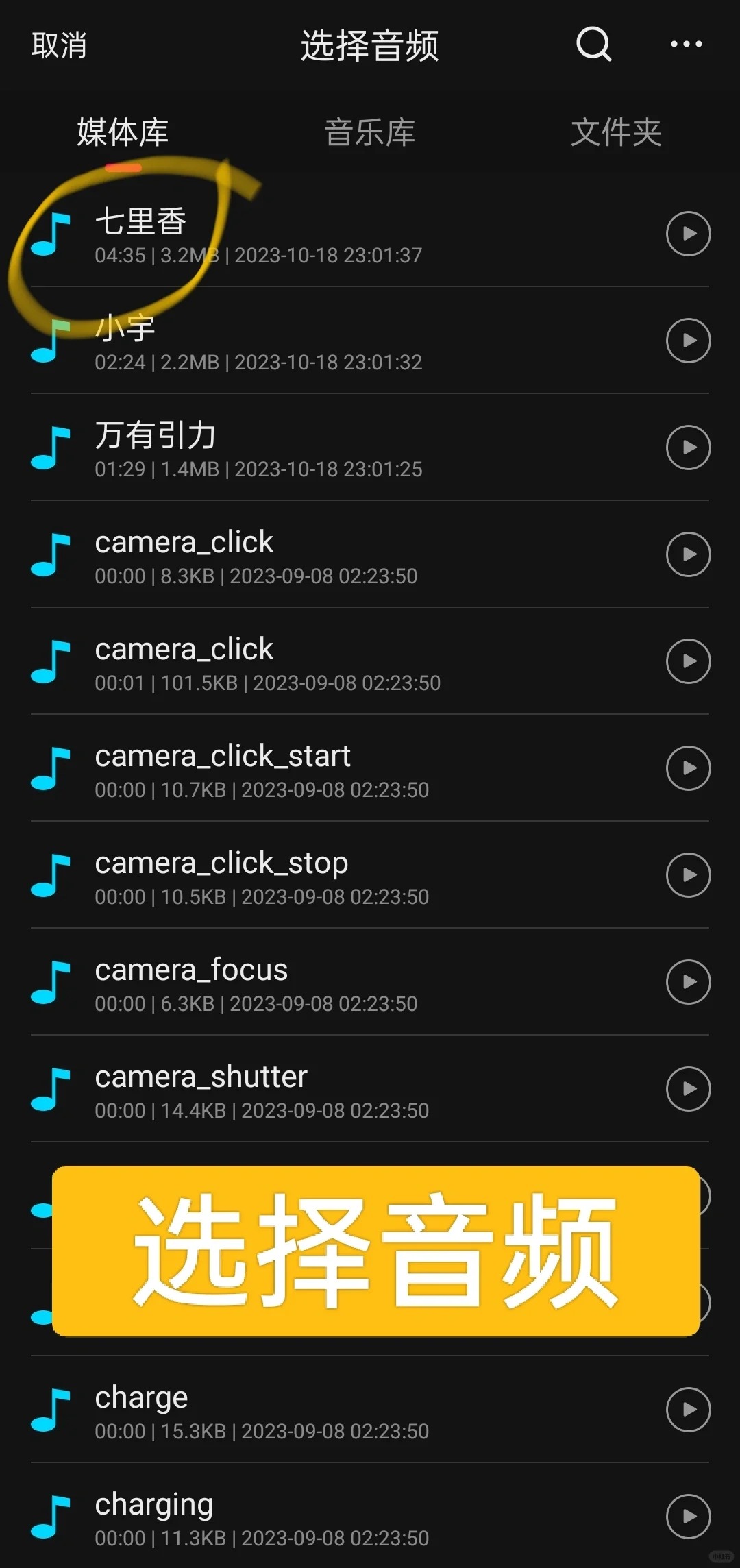The width and height of the screenshot is (740, 1568).
Task: Select the 8.3KB camera_click audio
Action: (370, 554)
